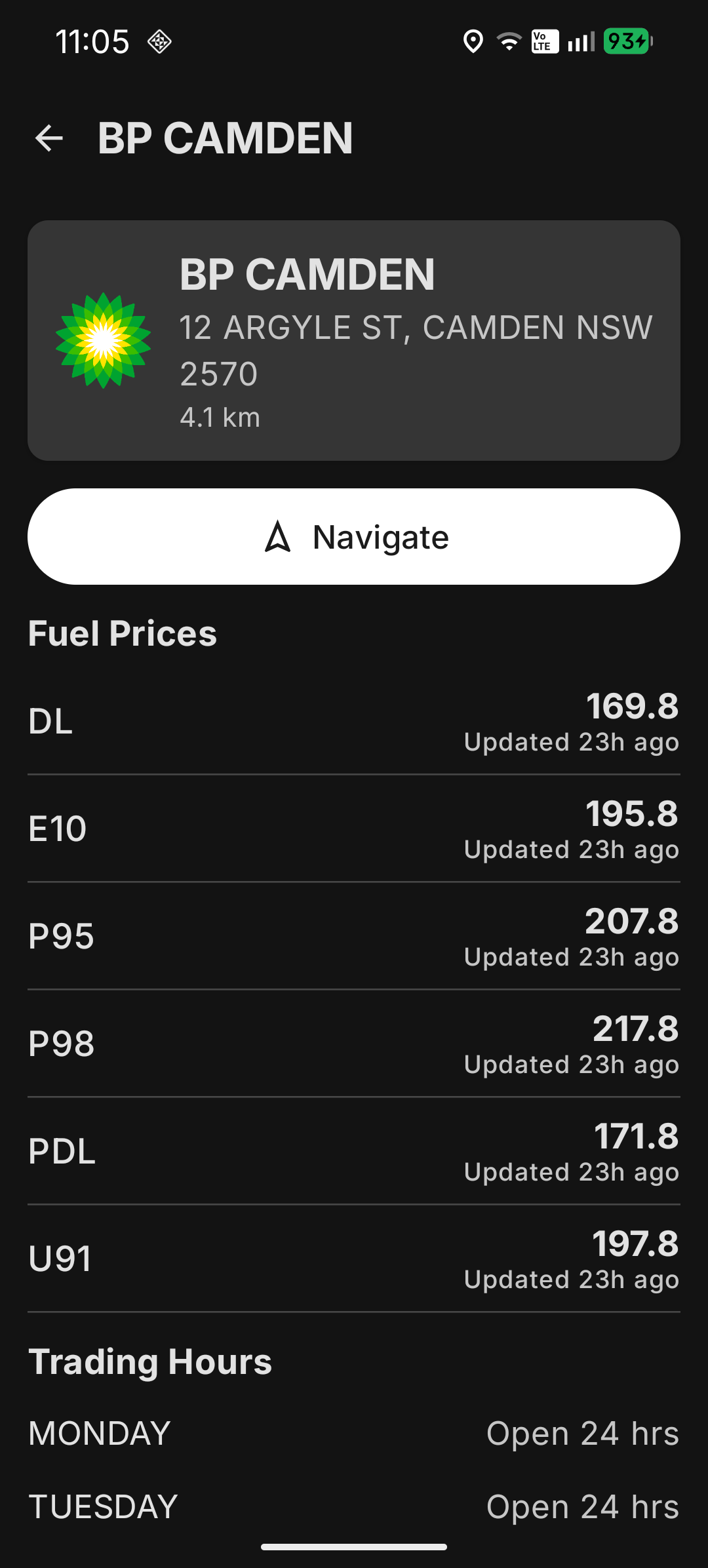Tap the Fuel Prices section heading

pyautogui.click(x=123, y=633)
